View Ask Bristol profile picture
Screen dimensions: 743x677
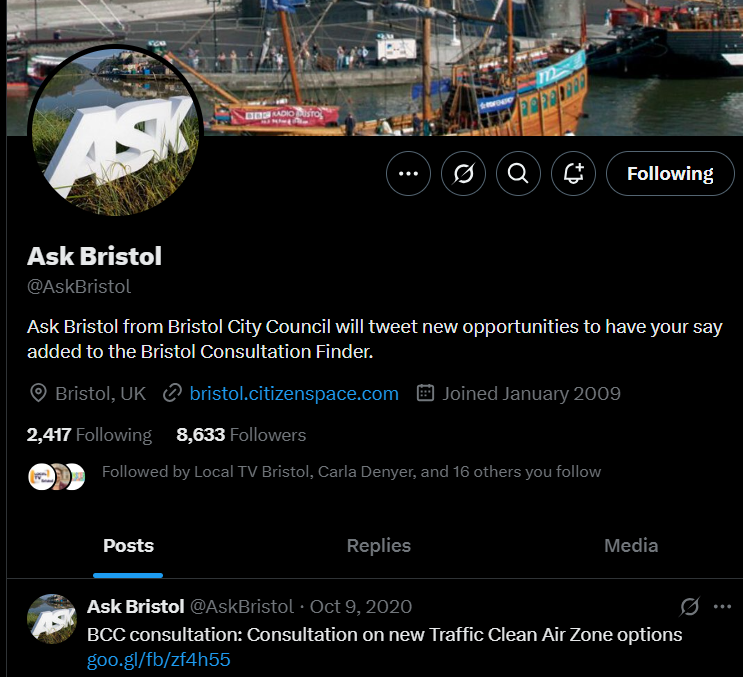pyautogui.click(x=116, y=130)
